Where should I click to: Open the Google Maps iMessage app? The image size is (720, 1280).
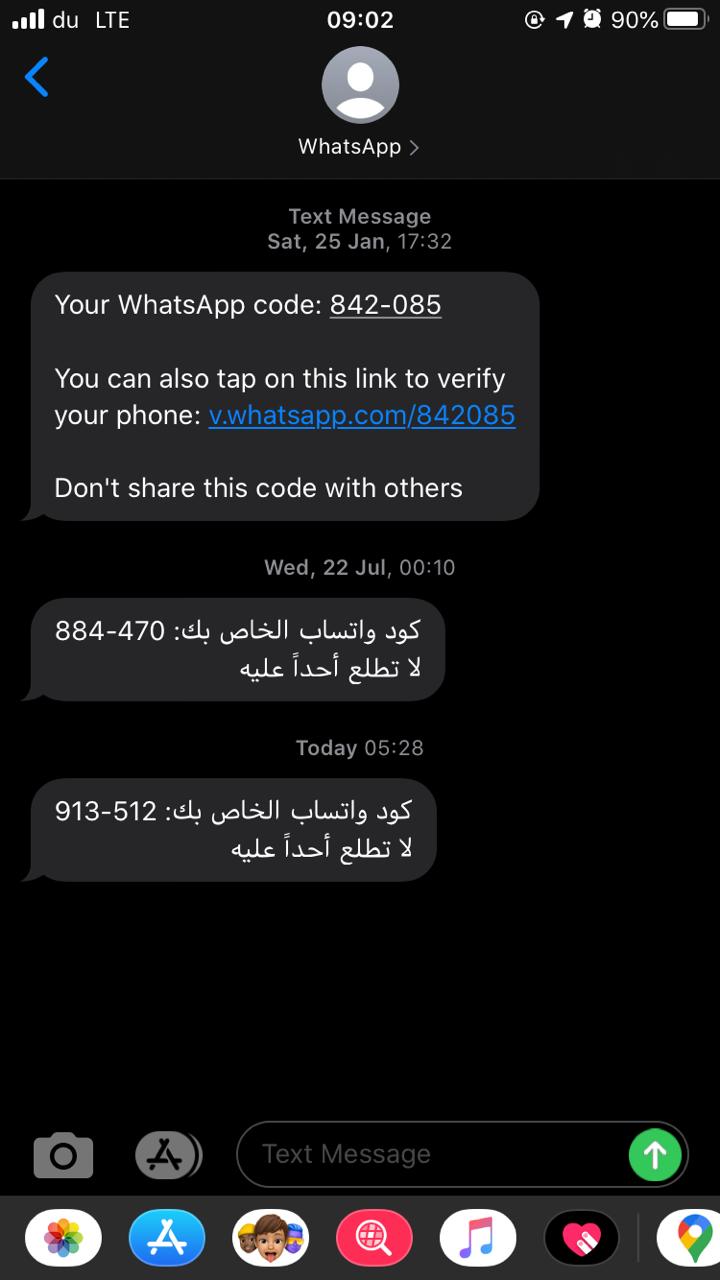tap(690, 1238)
